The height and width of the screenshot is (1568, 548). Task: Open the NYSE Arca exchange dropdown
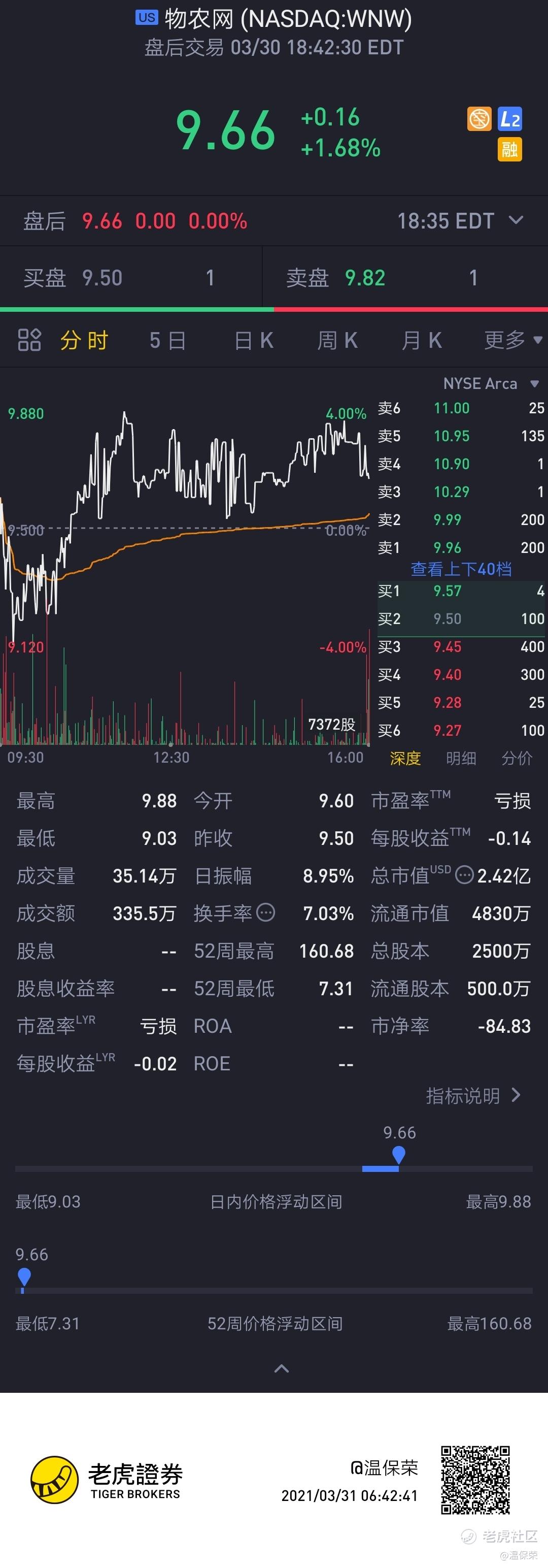coord(490,383)
